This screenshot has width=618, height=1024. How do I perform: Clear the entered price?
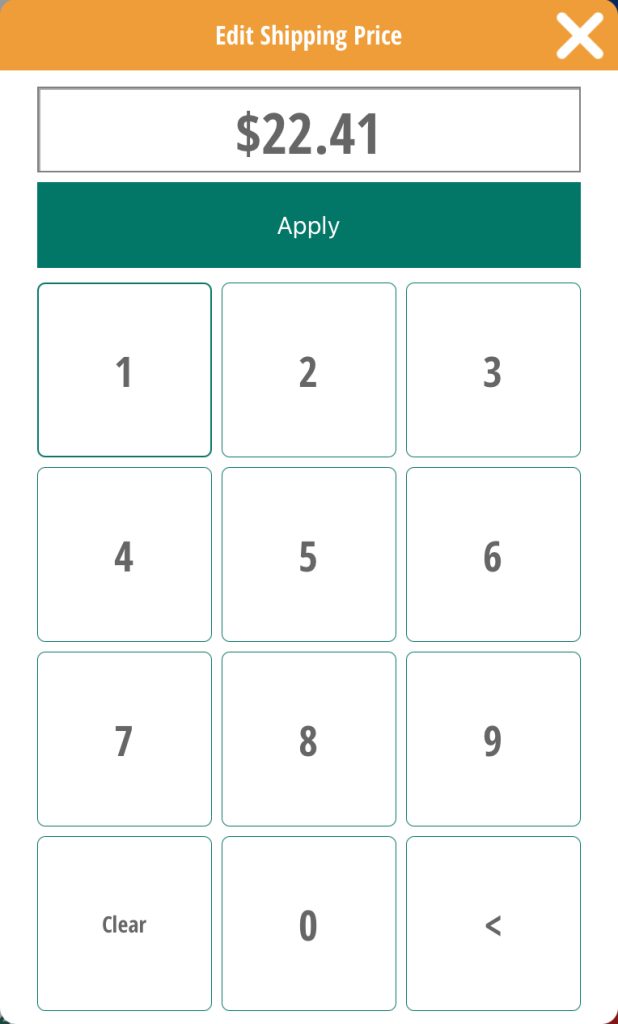(124, 924)
